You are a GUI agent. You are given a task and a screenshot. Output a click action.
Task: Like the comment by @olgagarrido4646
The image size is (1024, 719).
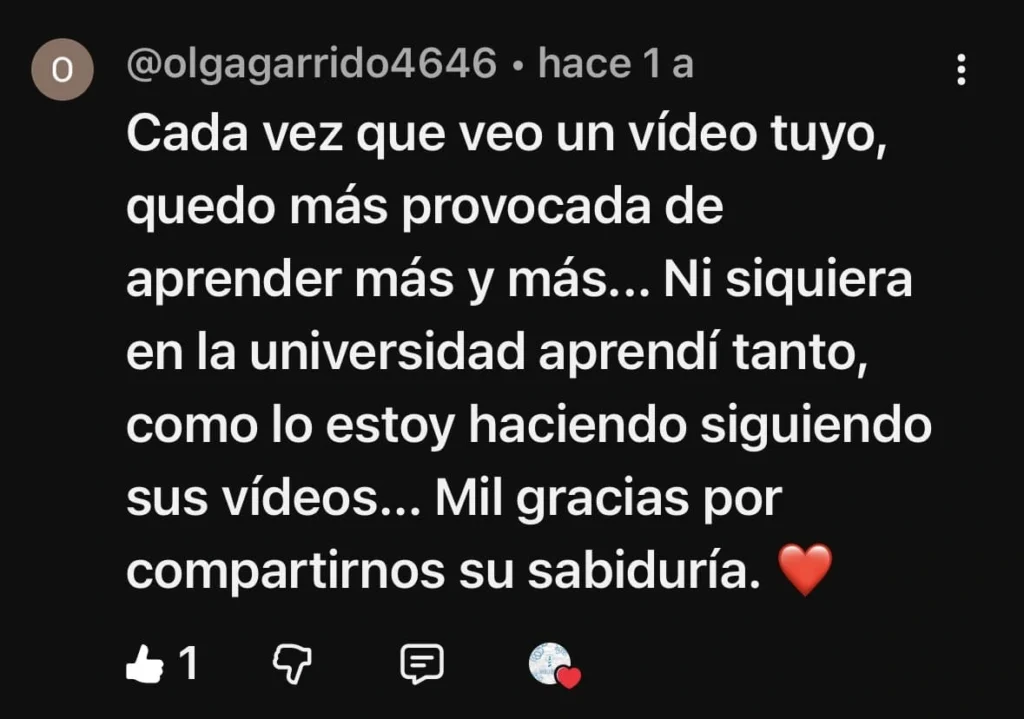pyautogui.click(x=145, y=663)
